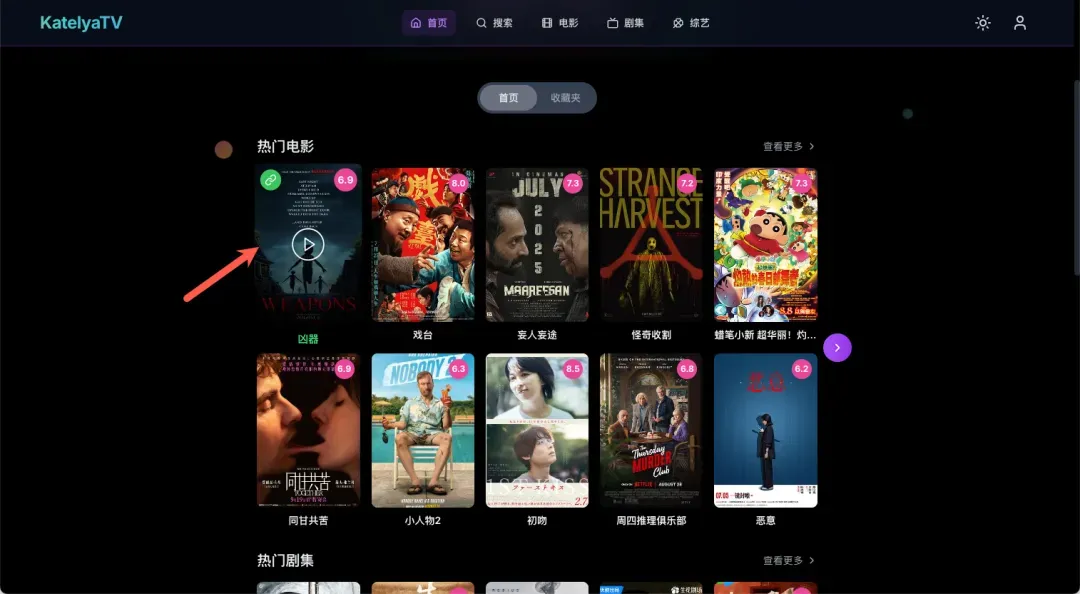Screen dimensions: 1080x594
Task: Play the 凶器 Weapons movie
Action: pyautogui.click(x=308, y=244)
